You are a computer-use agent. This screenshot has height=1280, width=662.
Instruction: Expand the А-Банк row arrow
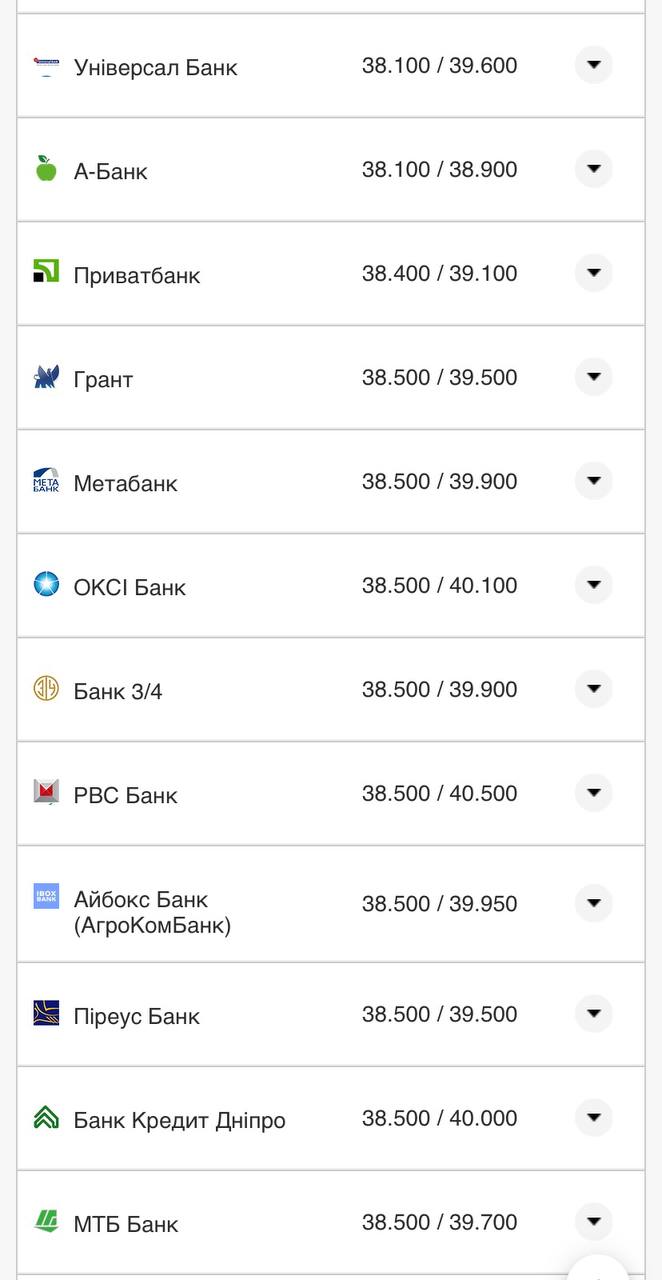pyautogui.click(x=593, y=169)
